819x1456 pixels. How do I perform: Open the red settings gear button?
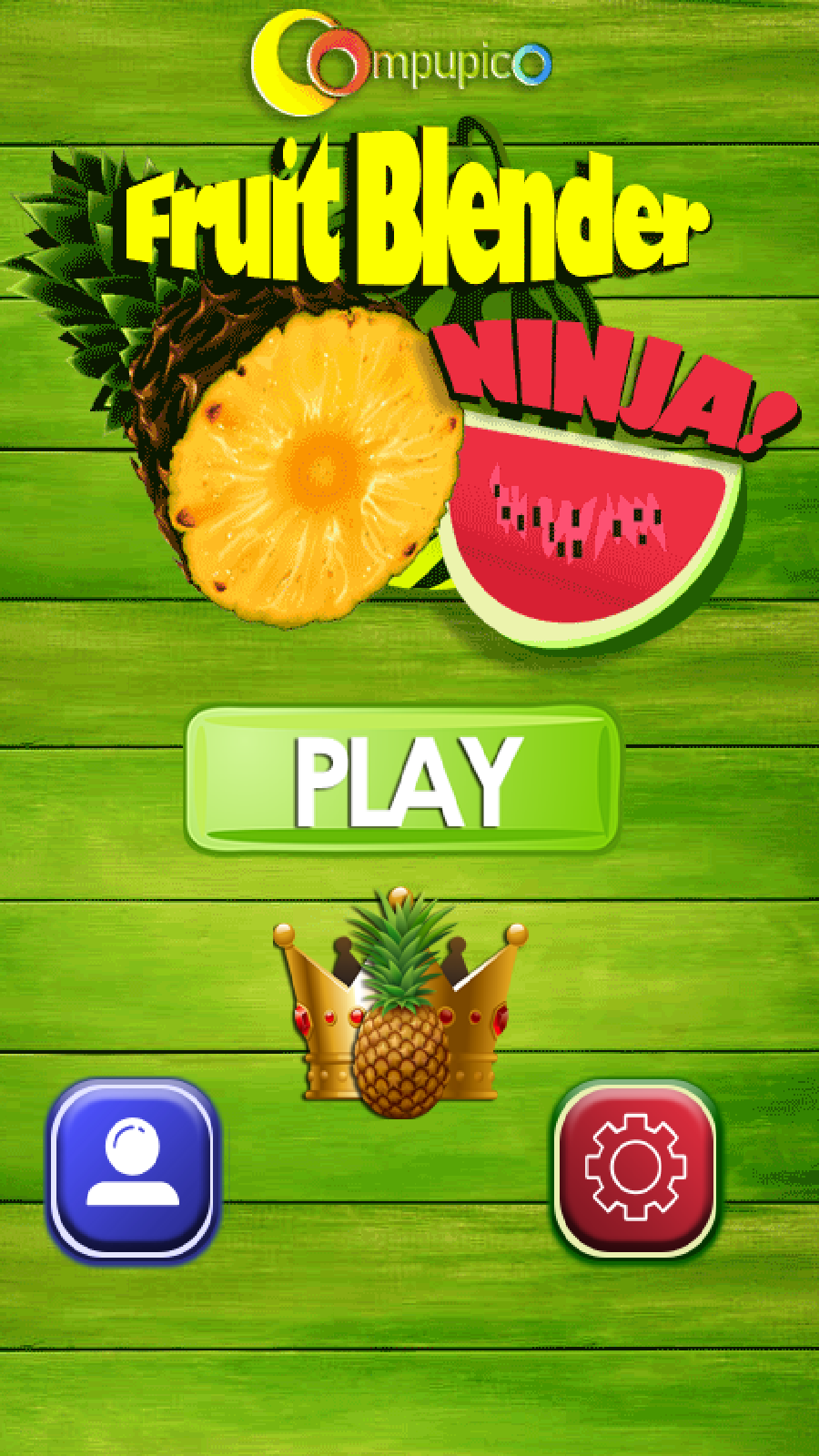(635, 1167)
